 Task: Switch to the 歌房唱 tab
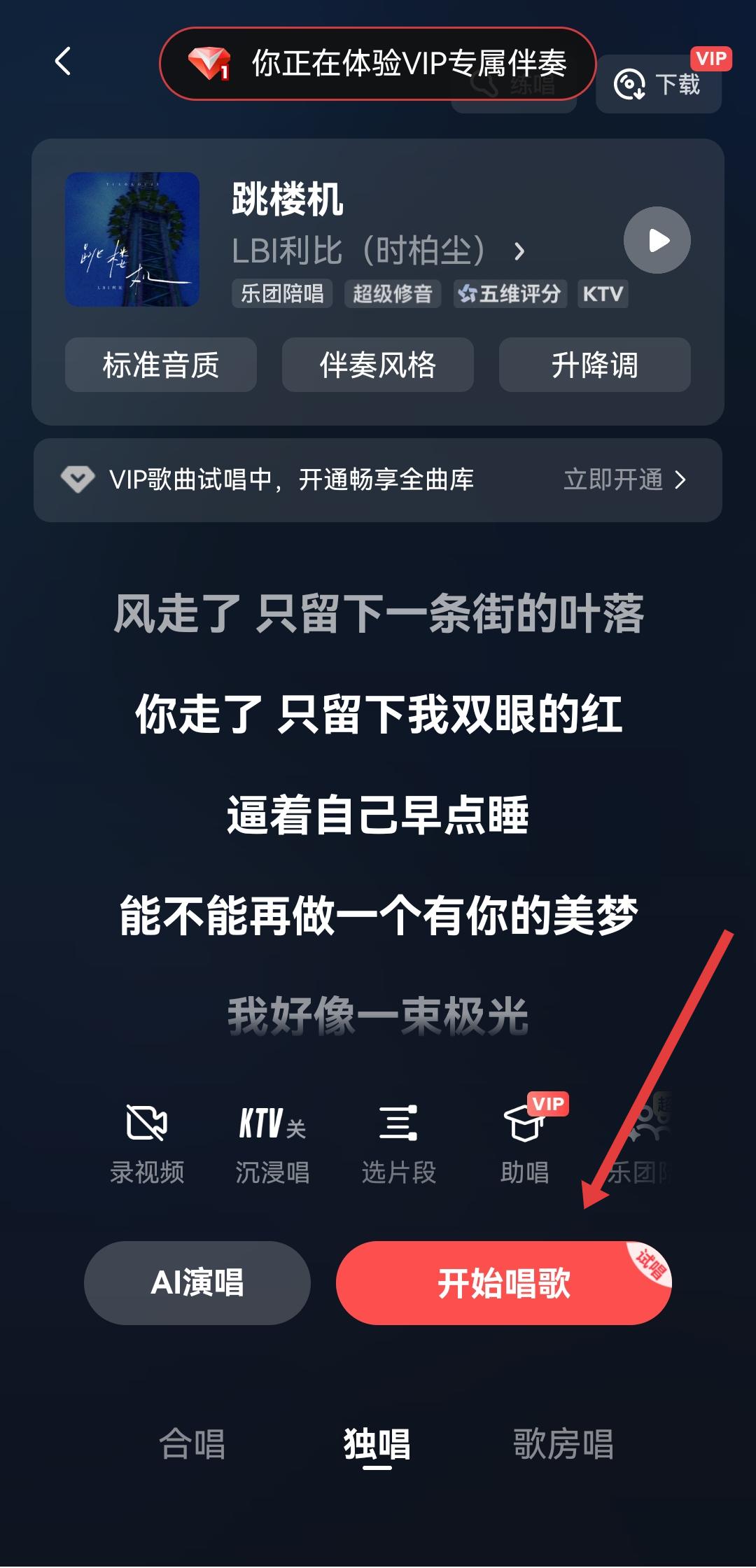pos(563,1443)
